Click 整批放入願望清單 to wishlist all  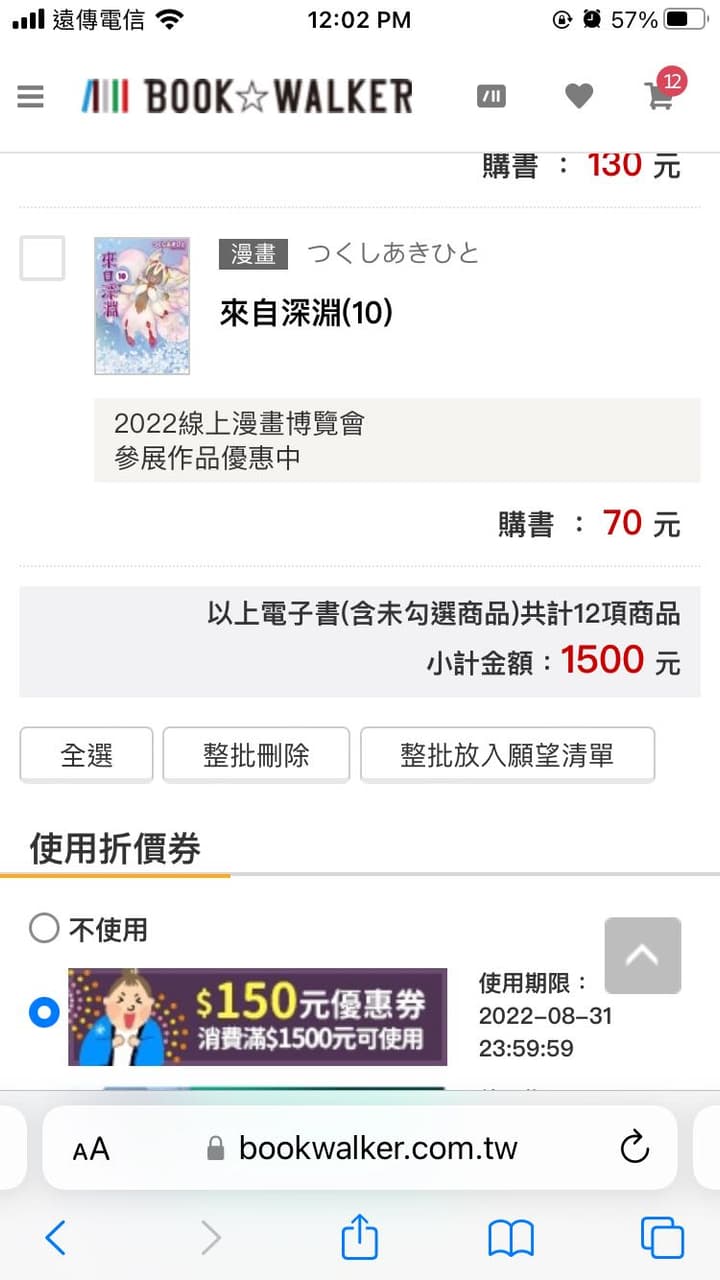(507, 755)
